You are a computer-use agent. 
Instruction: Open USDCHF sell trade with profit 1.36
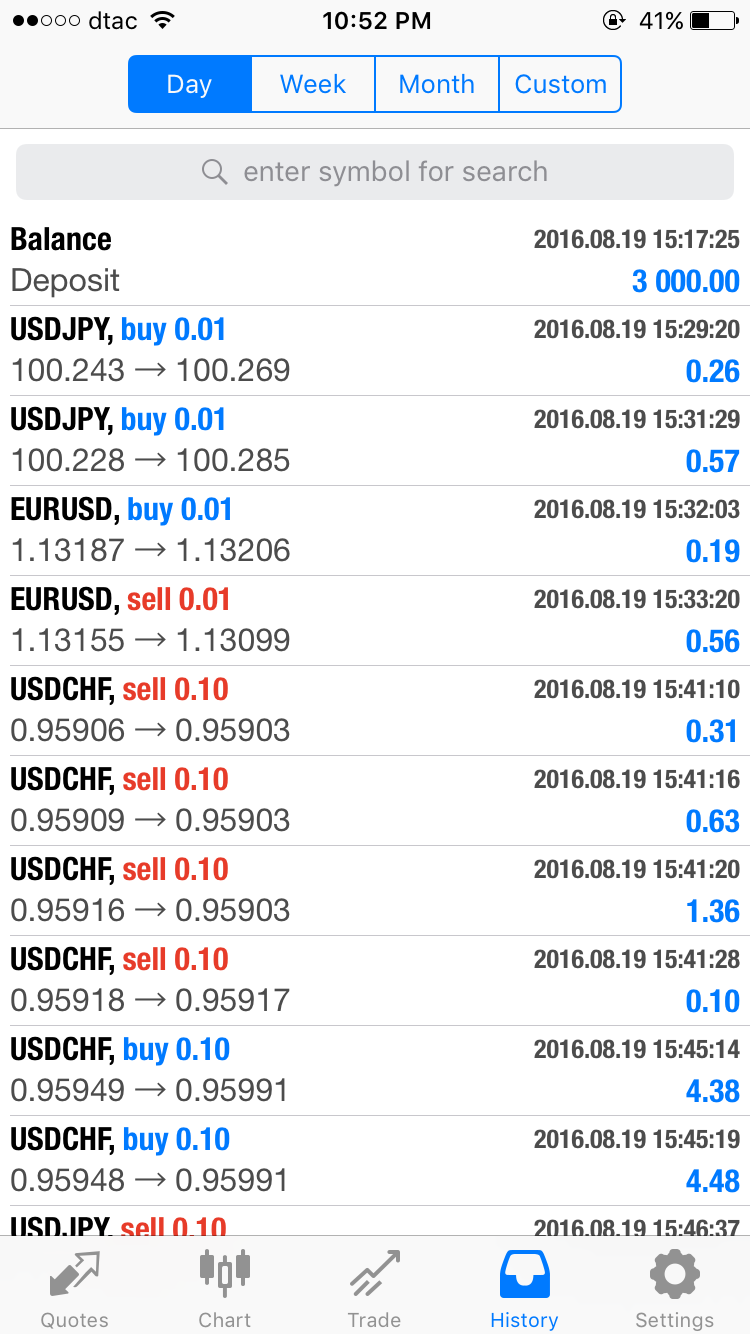(x=375, y=891)
